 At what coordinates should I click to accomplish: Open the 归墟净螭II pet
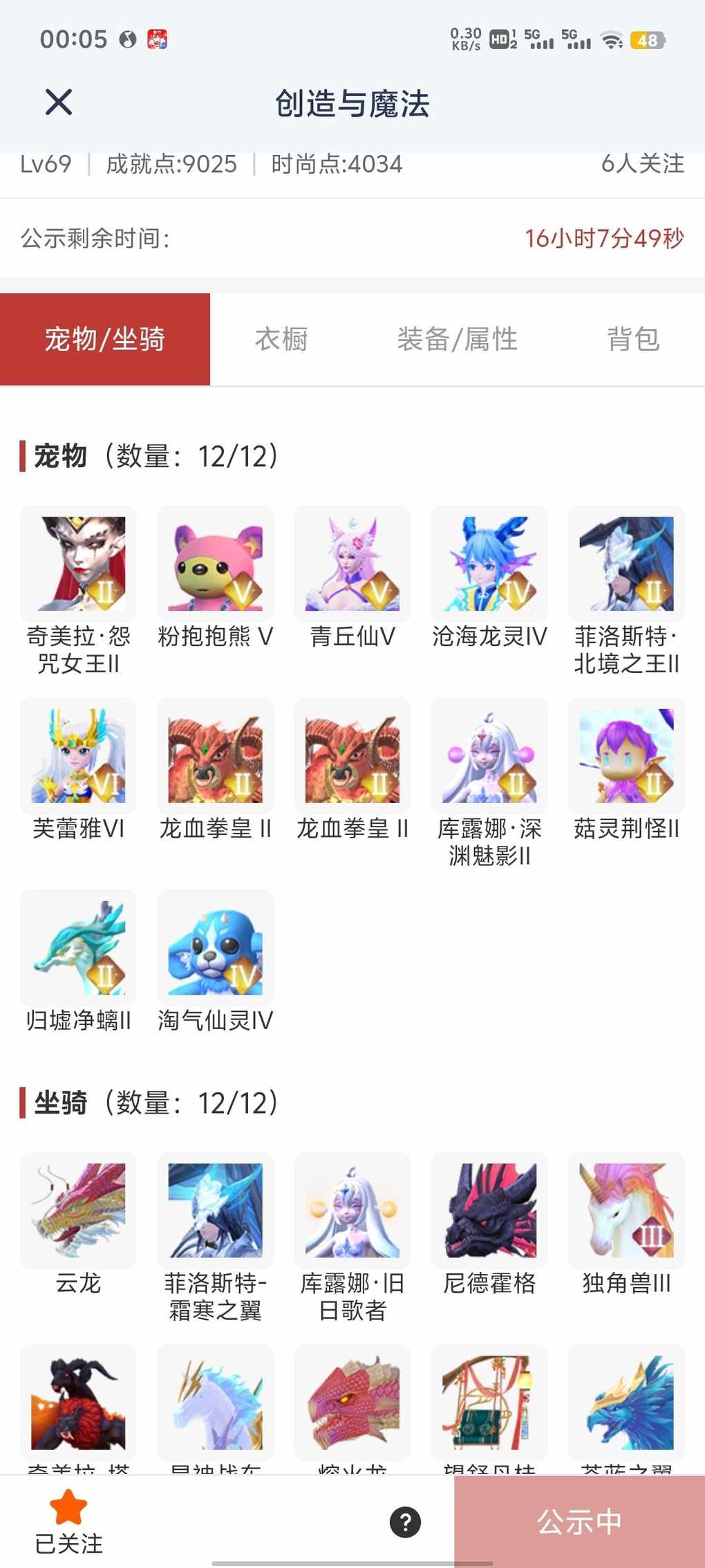pos(78,948)
